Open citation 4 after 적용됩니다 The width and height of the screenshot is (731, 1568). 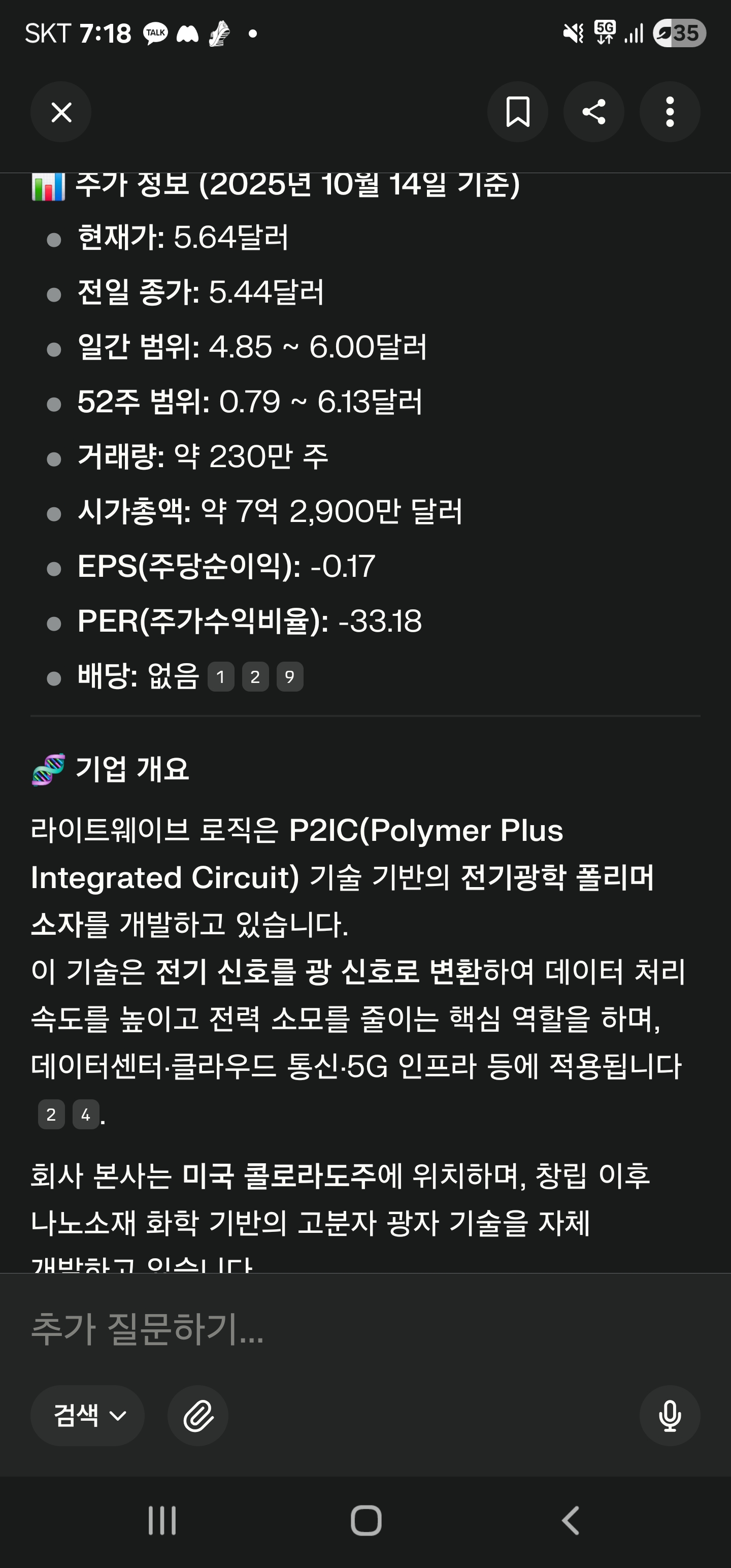(x=86, y=1115)
